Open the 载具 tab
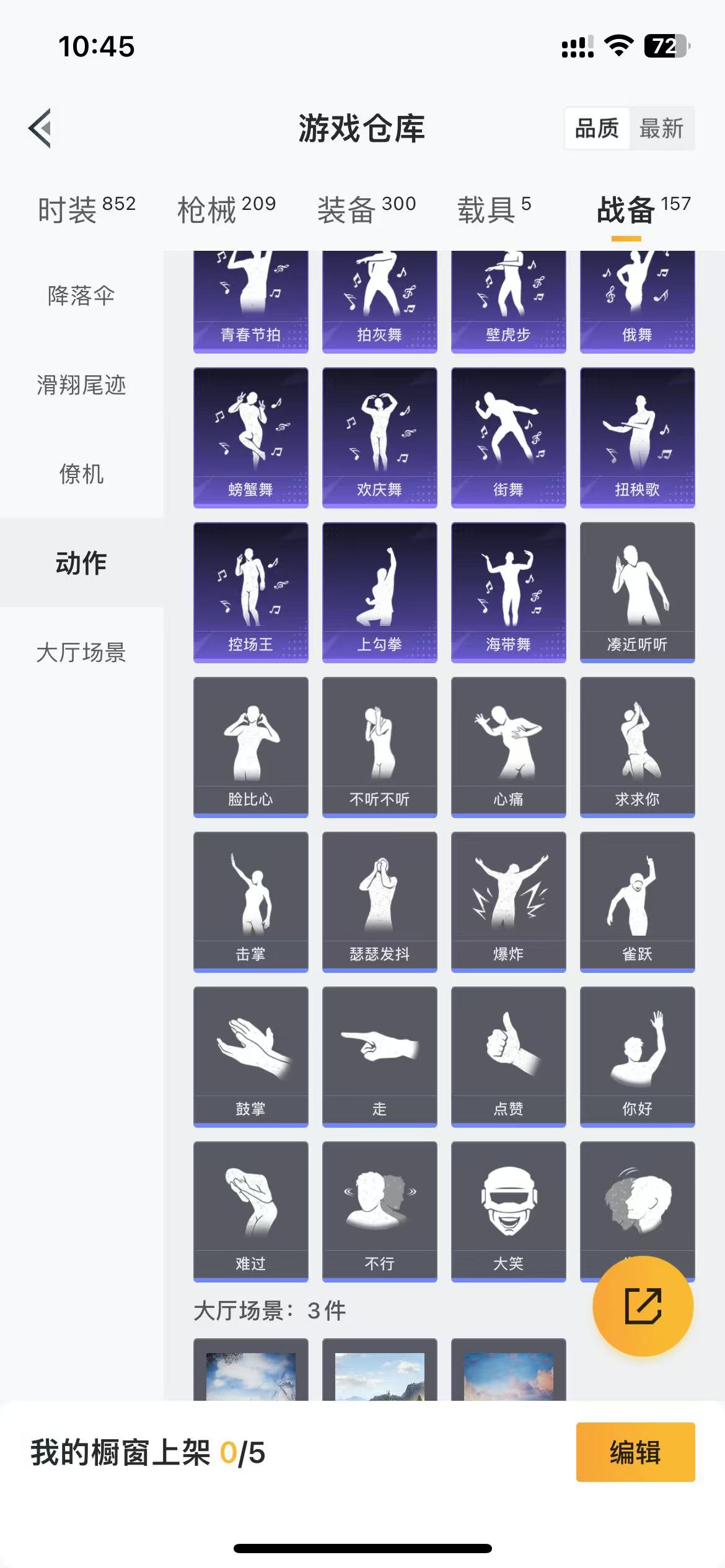 (494, 209)
